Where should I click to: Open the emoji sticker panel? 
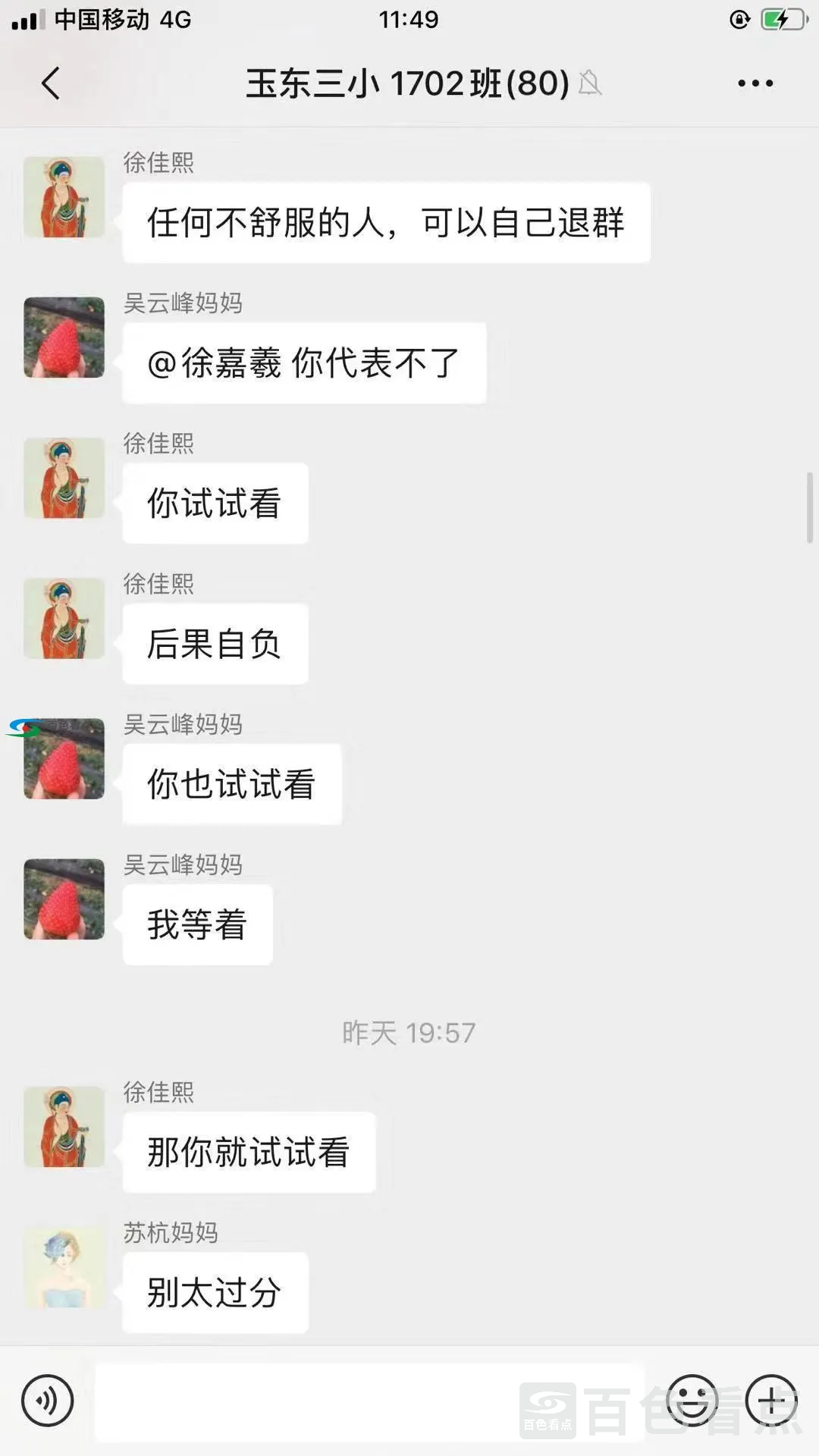click(x=692, y=1401)
